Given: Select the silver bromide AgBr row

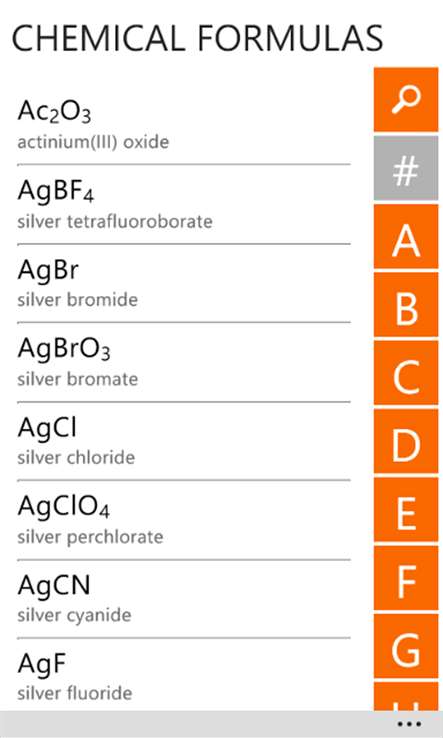Looking at the screenshot, I should [x=184, y=284].
